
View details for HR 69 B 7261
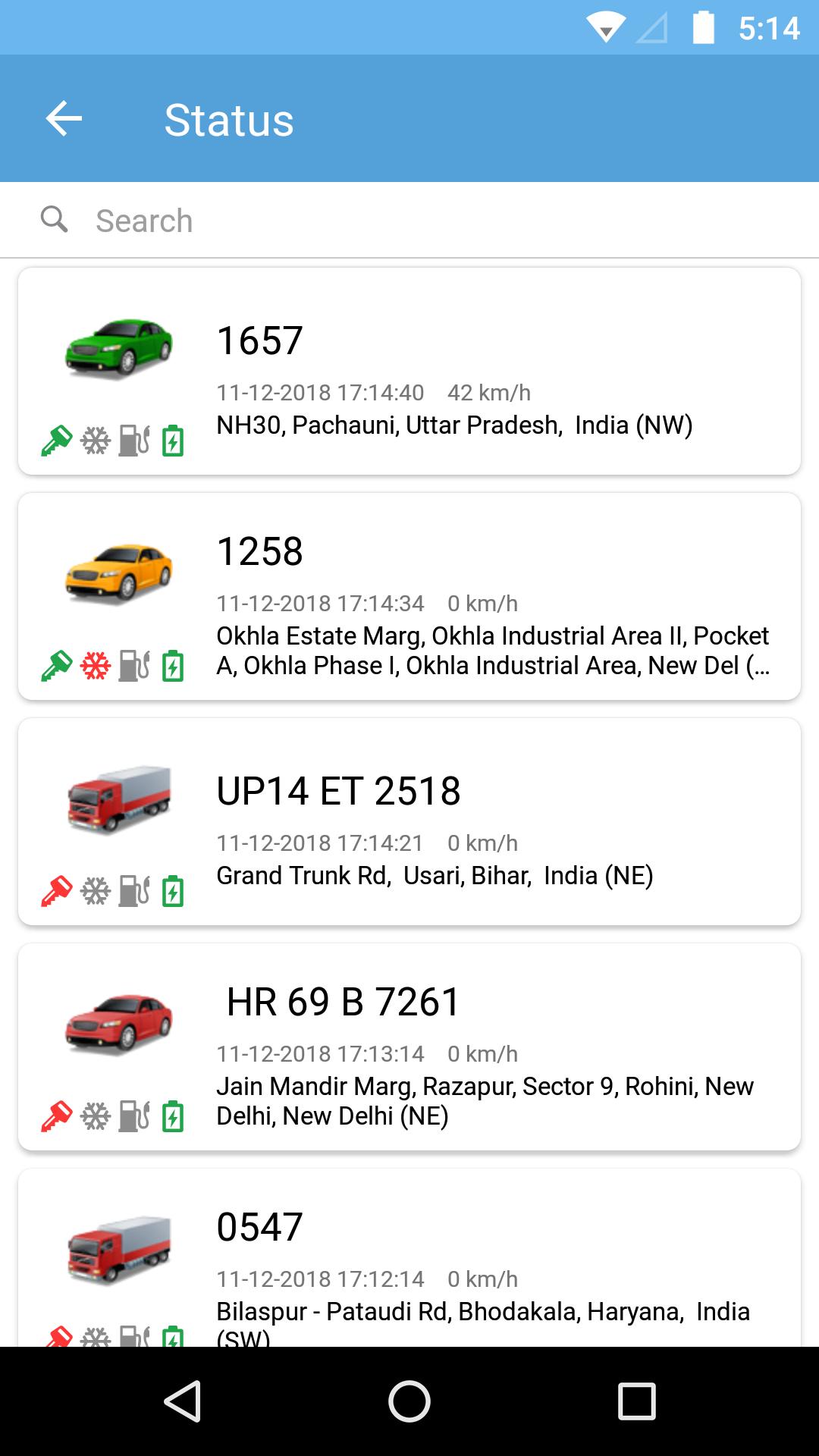pyautogui.click(x=409, y=1047)
